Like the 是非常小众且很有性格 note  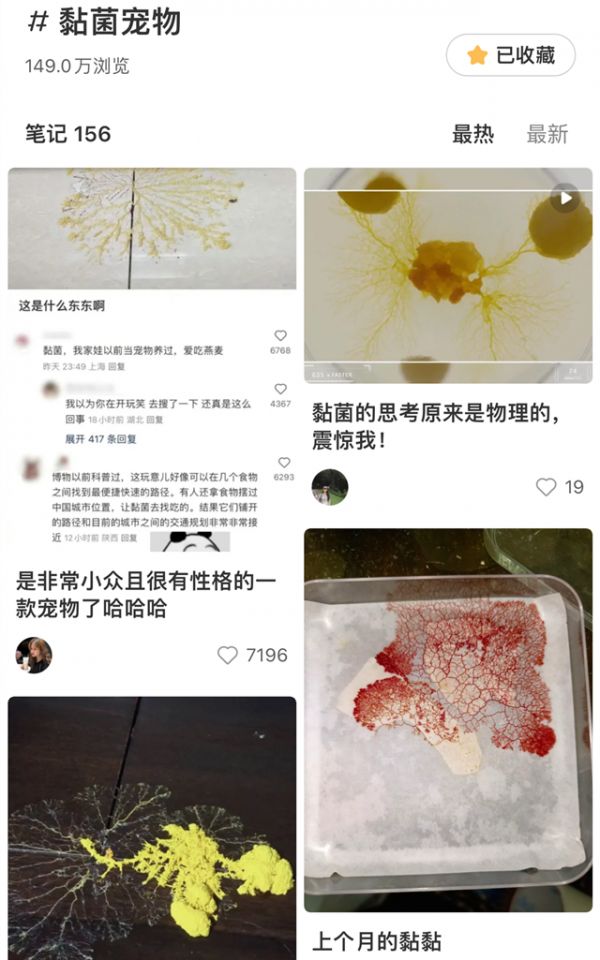[x=229, y=655]
